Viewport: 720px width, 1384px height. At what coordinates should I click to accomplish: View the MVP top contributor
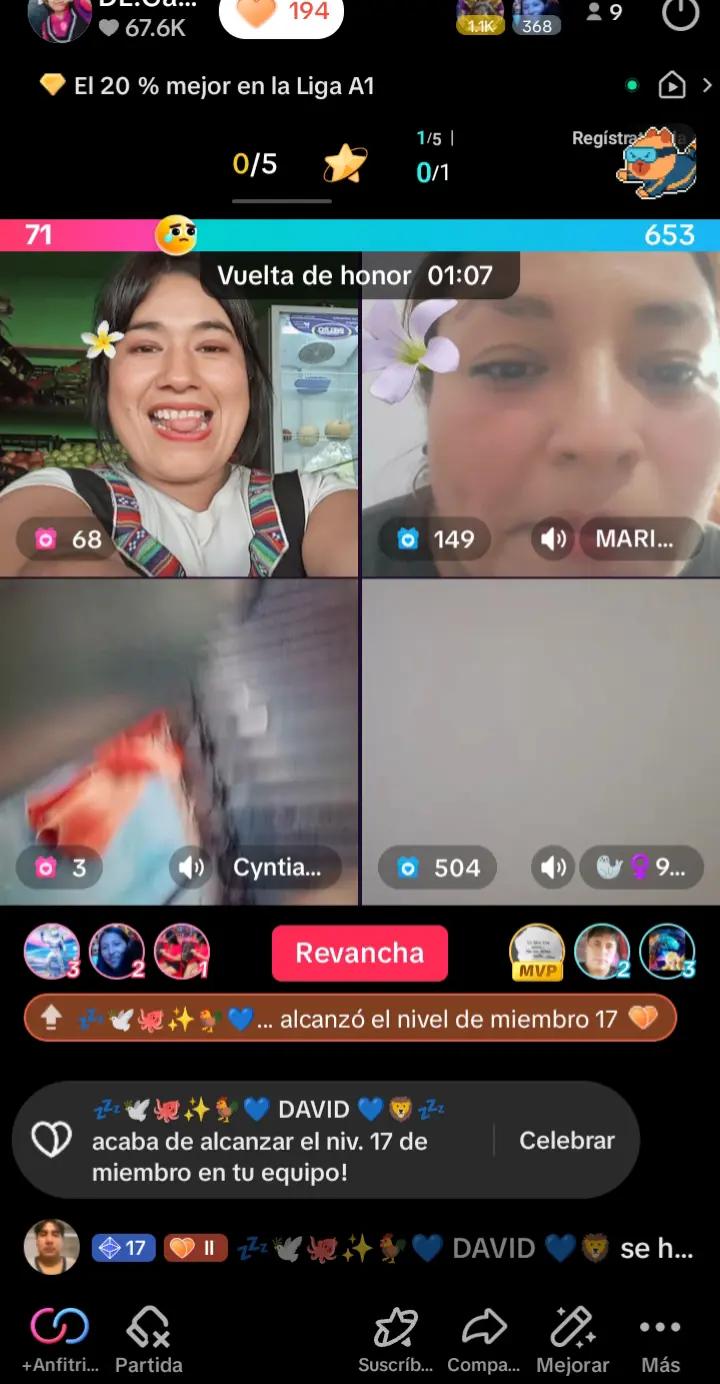click(x=537, y=951)
